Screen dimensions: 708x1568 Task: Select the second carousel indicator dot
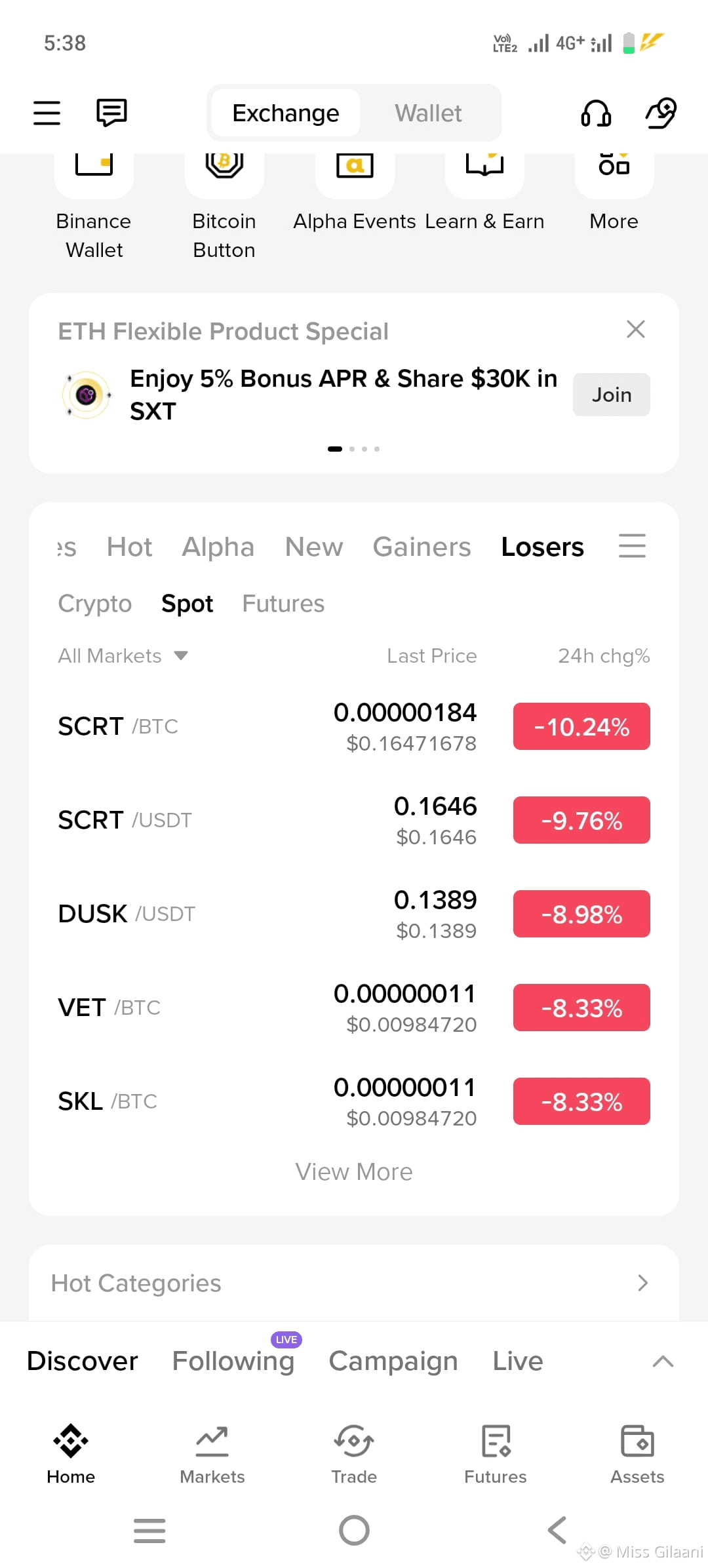point(353,448)
